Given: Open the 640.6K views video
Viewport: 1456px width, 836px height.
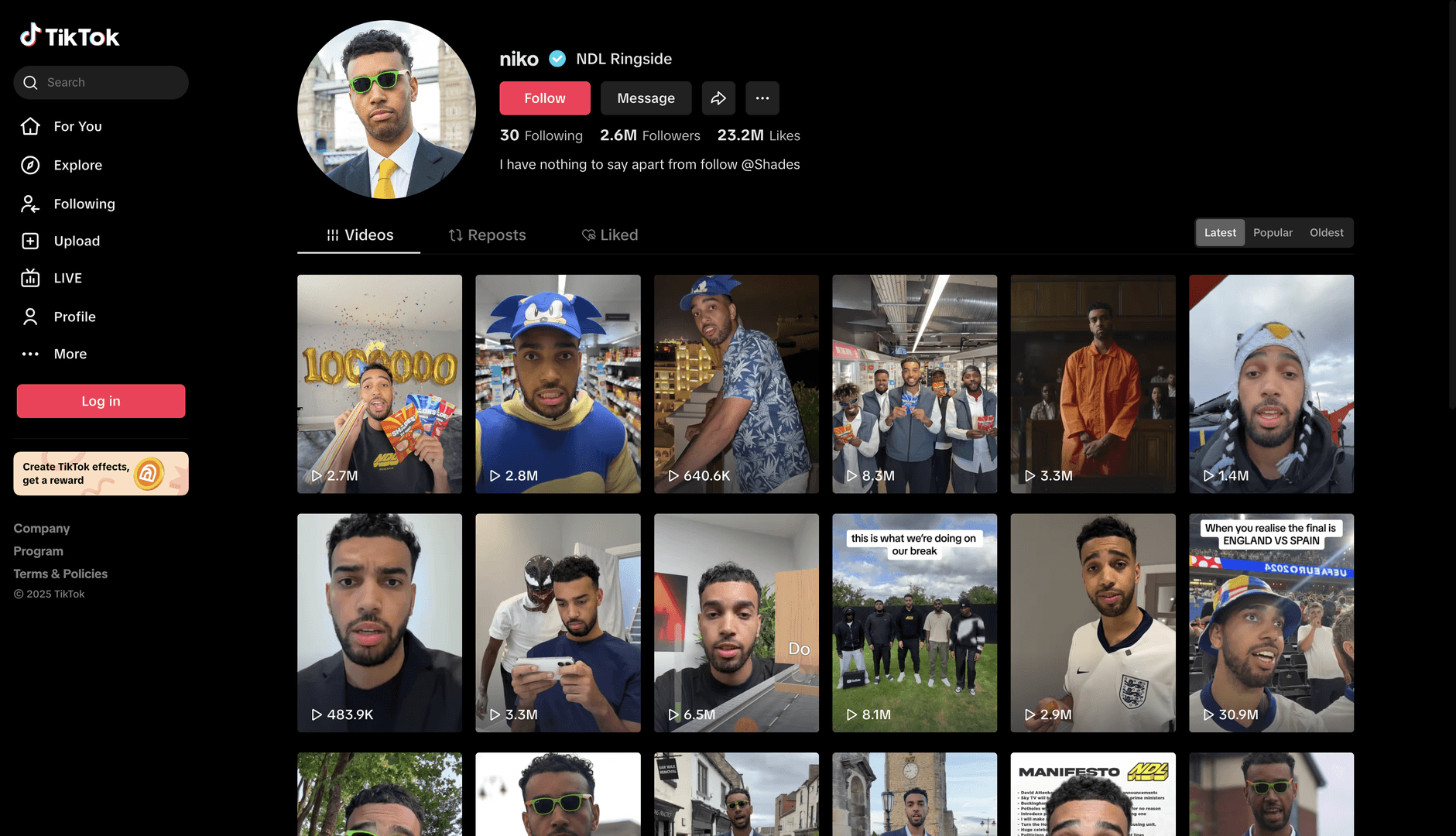Looking at the screenshot, I should click(x=736, y=384).
